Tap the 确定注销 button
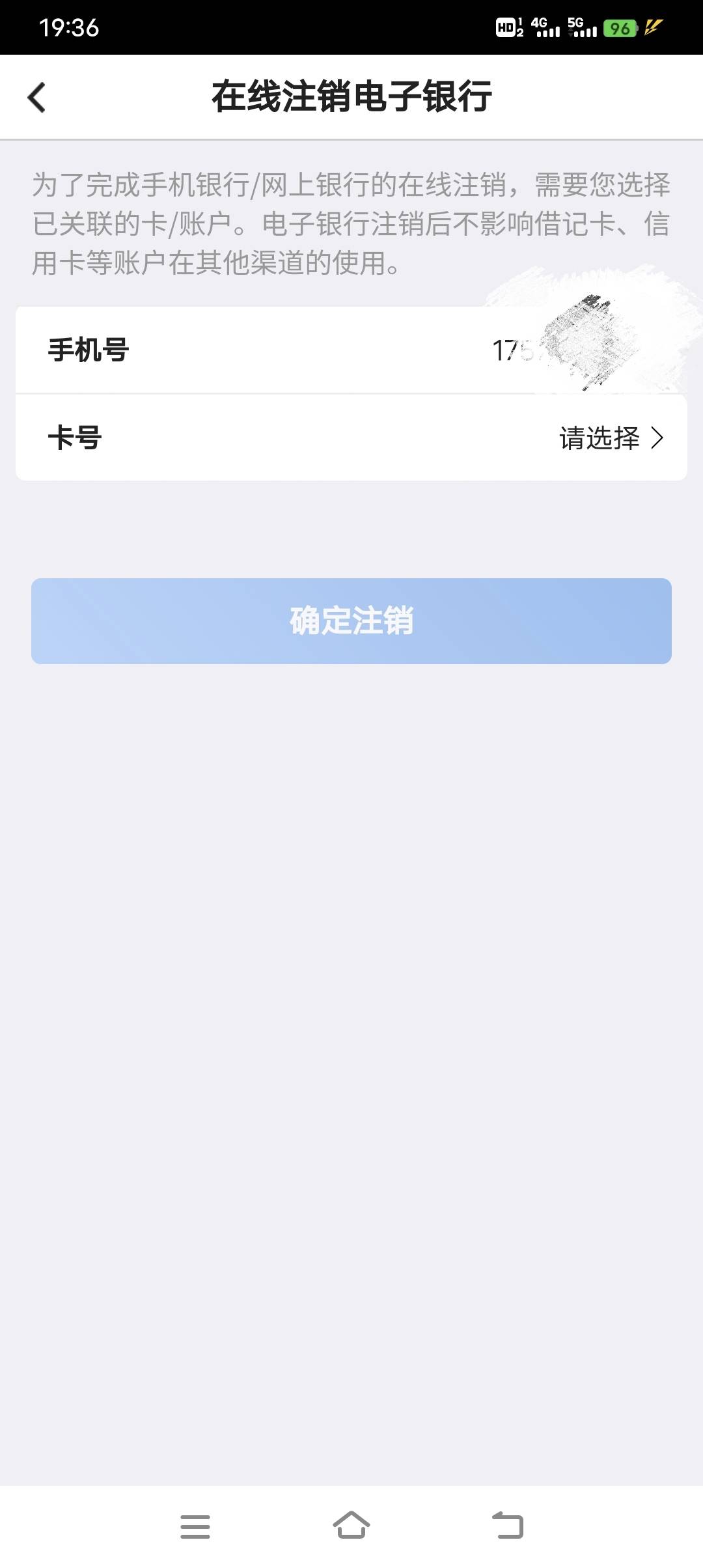This screenshot has height=1568, width=703. coord(351,621)
